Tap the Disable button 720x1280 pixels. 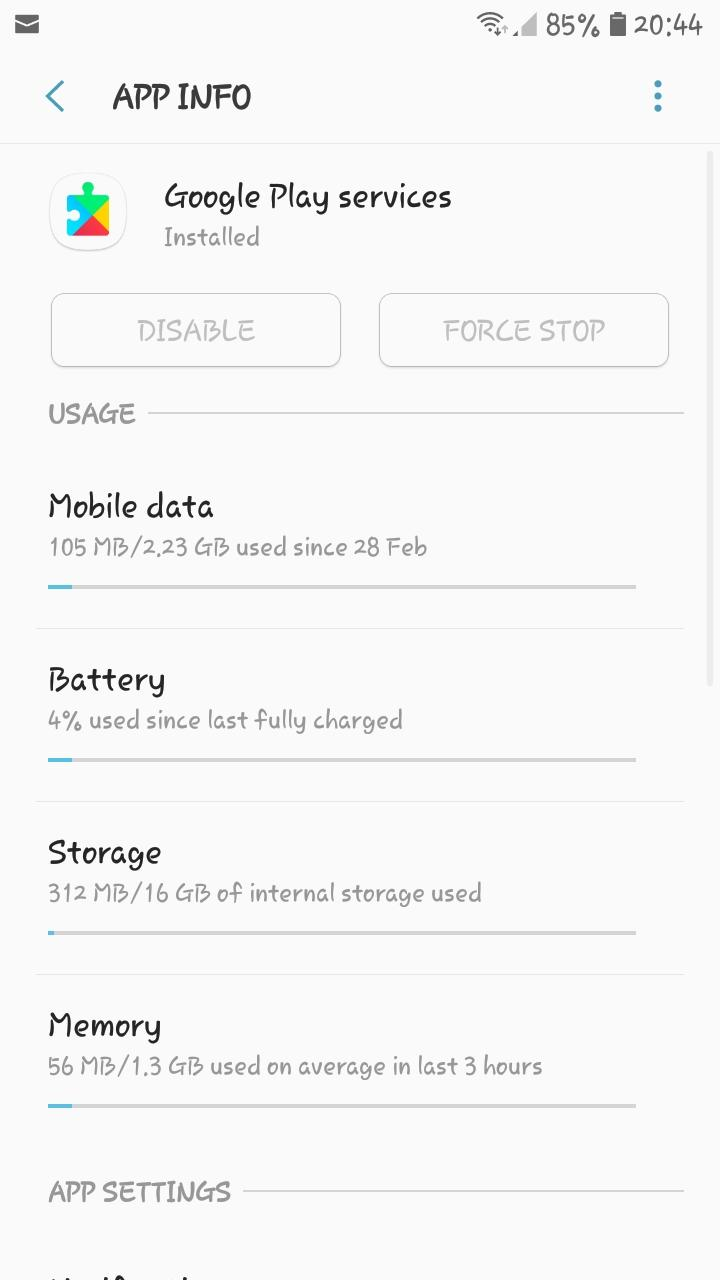click(x=196, y=330)
